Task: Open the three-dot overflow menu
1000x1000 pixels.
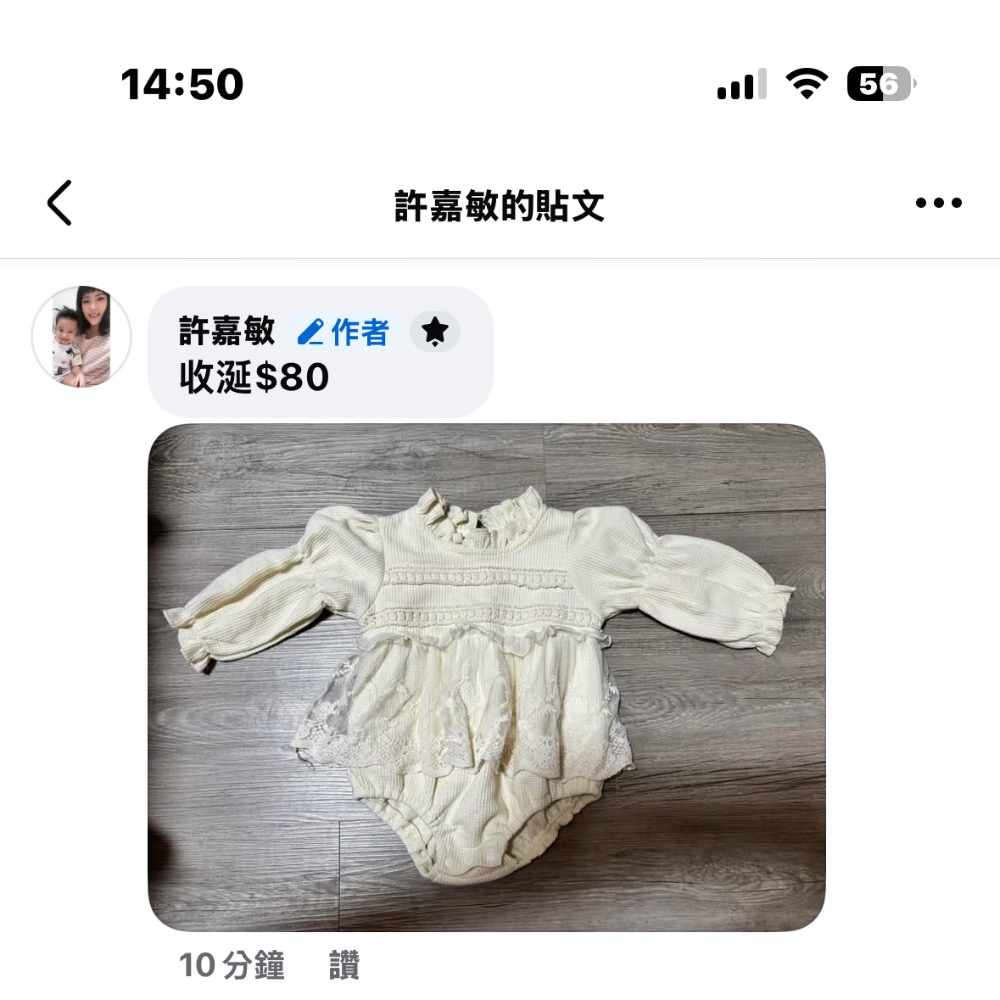Action: (938, 203)
